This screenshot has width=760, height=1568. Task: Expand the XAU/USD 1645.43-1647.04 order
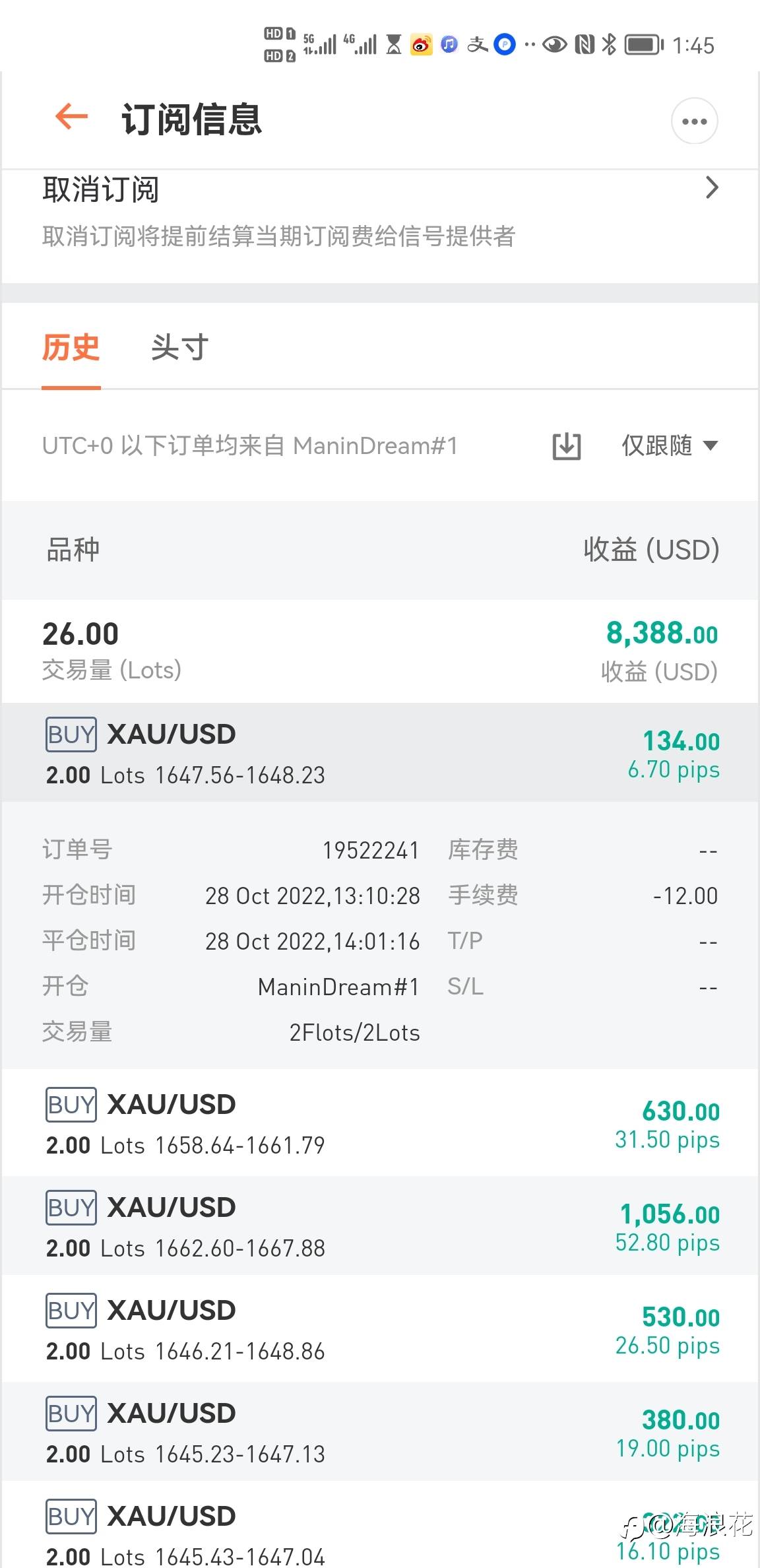379,1532
